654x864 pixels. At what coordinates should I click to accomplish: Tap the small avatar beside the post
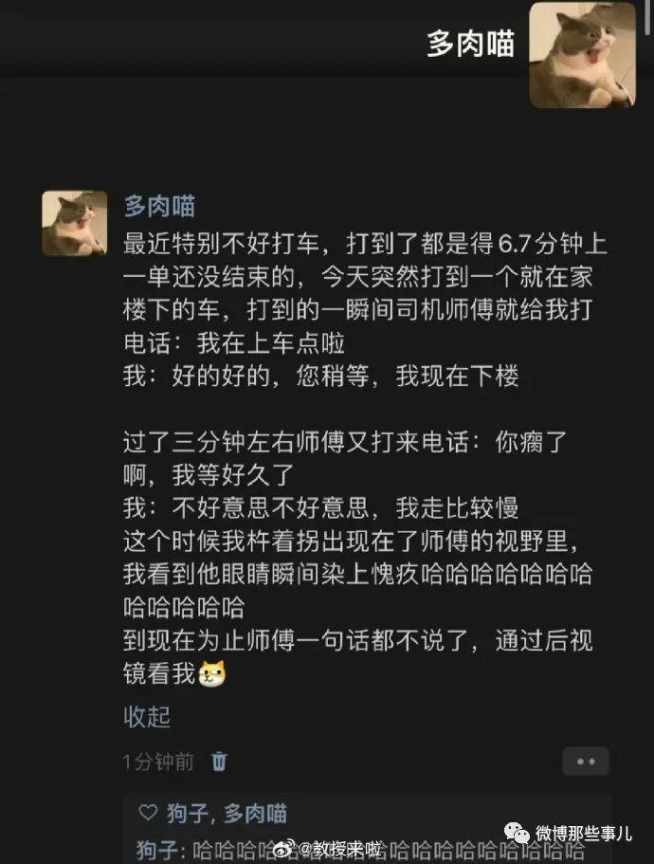coord(74,223)
